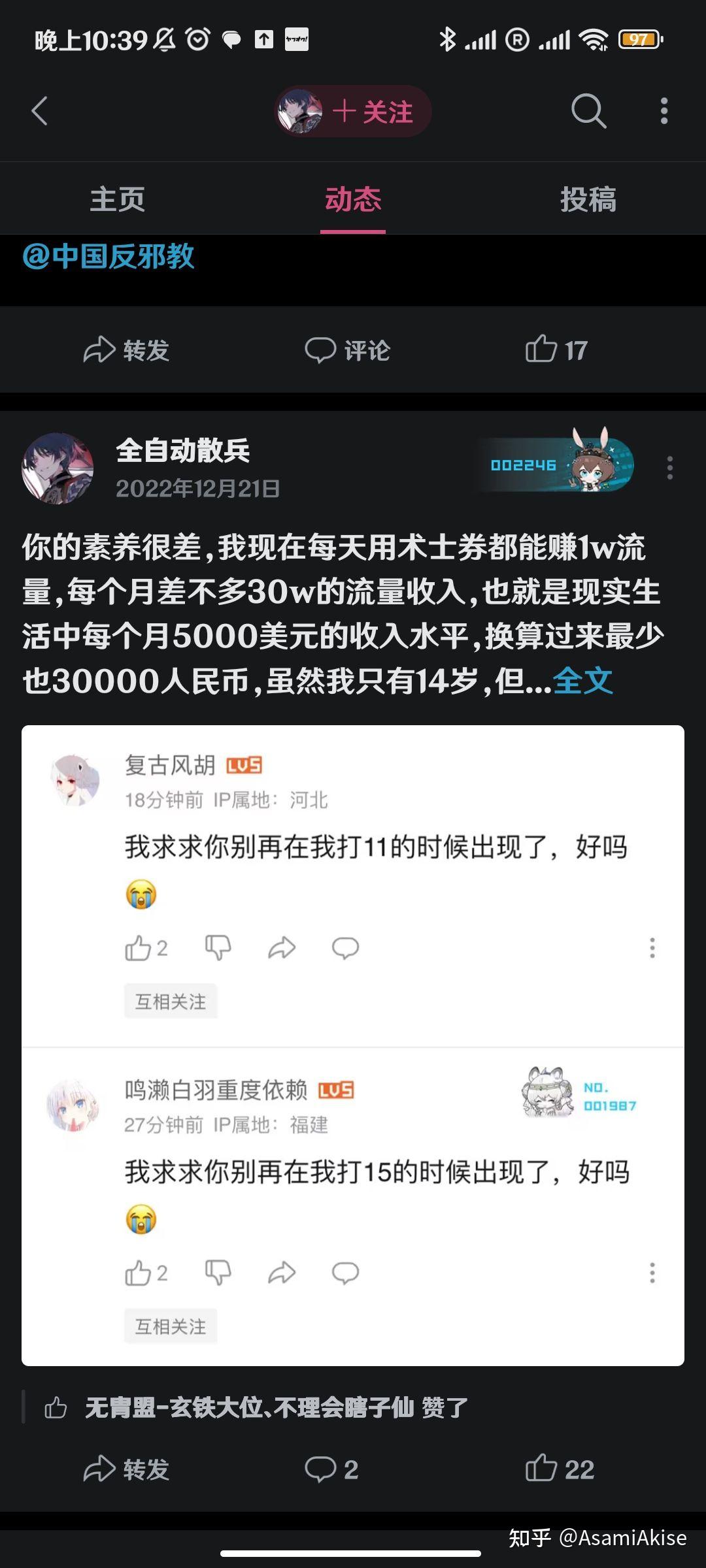Screen dimensions: 706x1568
Task: Tap the back arrow to return
Action: pos(39,111)
